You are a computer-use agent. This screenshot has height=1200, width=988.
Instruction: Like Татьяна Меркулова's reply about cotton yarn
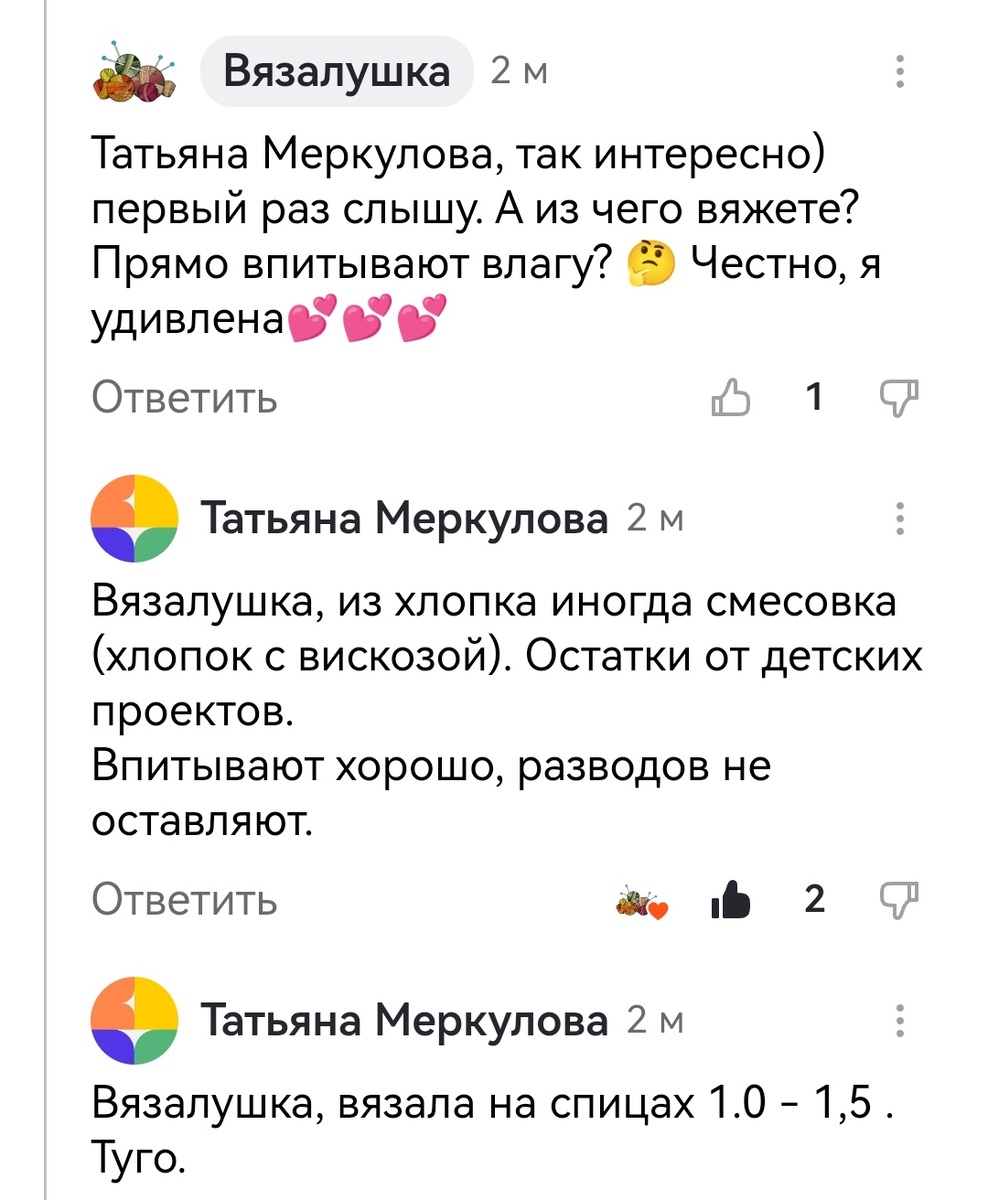(729, 900)
